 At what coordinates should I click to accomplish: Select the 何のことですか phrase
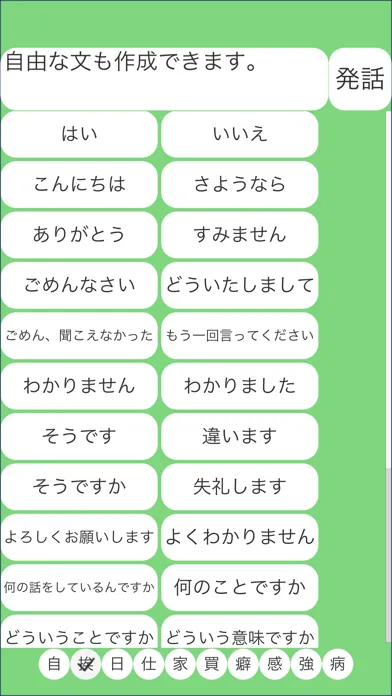pos(240,588)
